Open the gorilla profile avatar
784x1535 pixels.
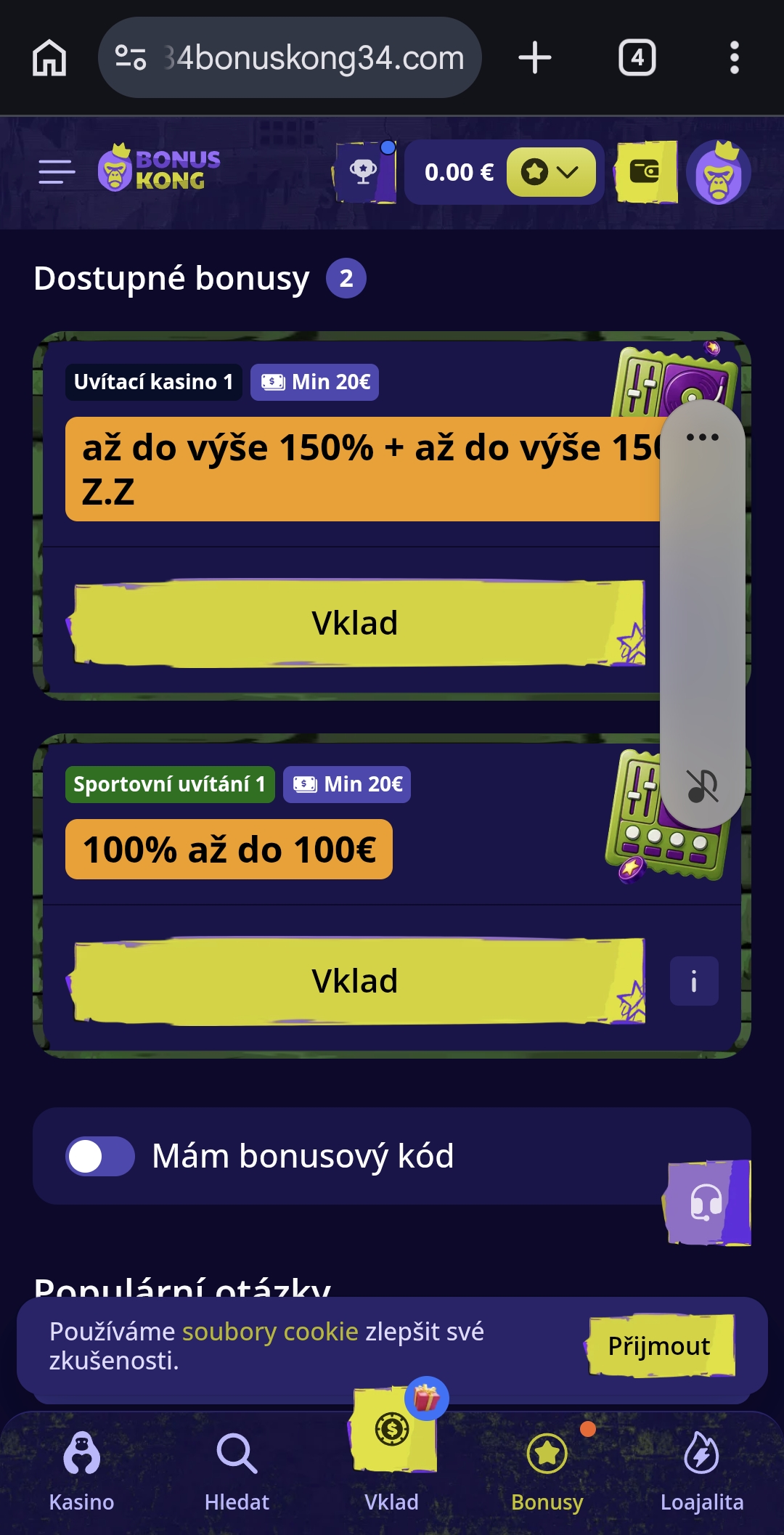tap(719, 172)
